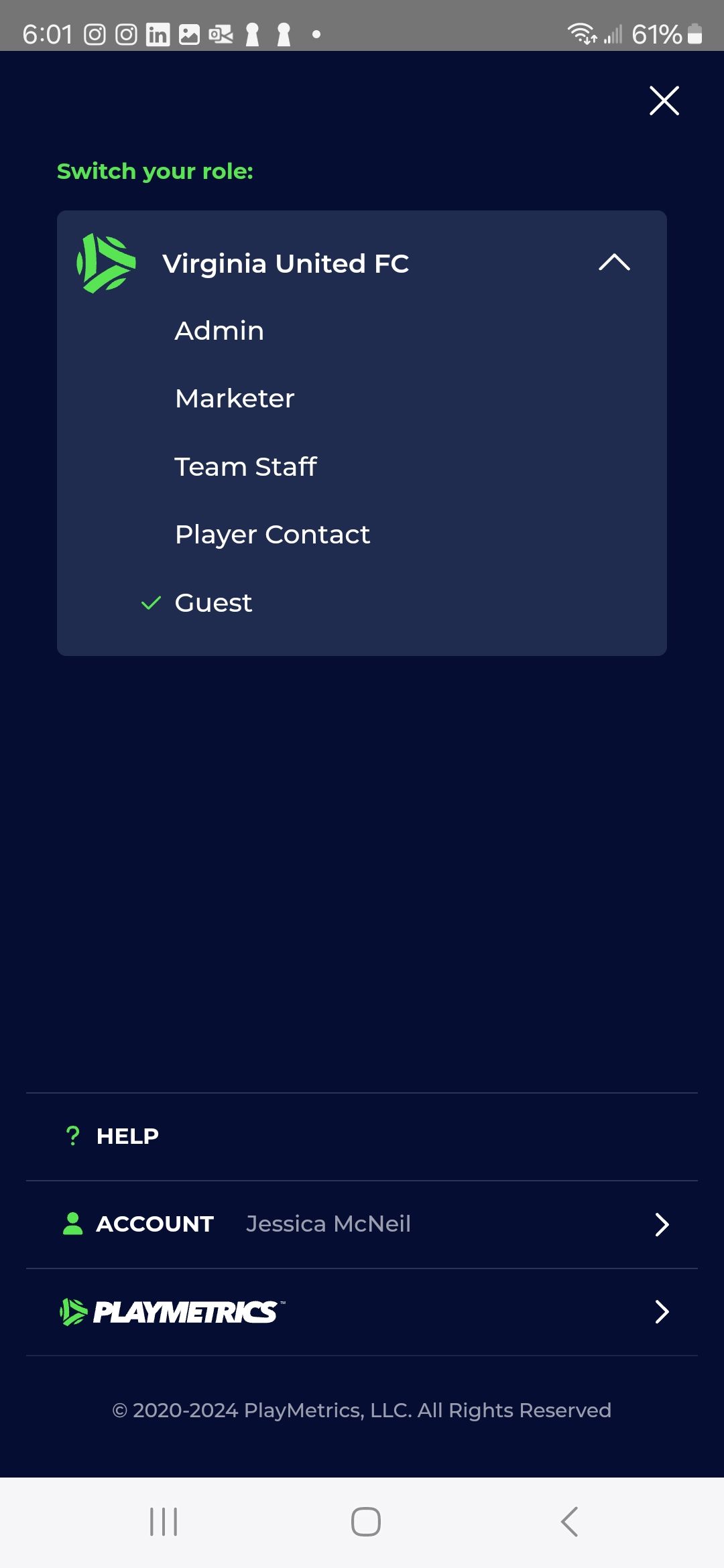
Task: Open the PlayMetrics row
Action: click(x=362, y=1312)
